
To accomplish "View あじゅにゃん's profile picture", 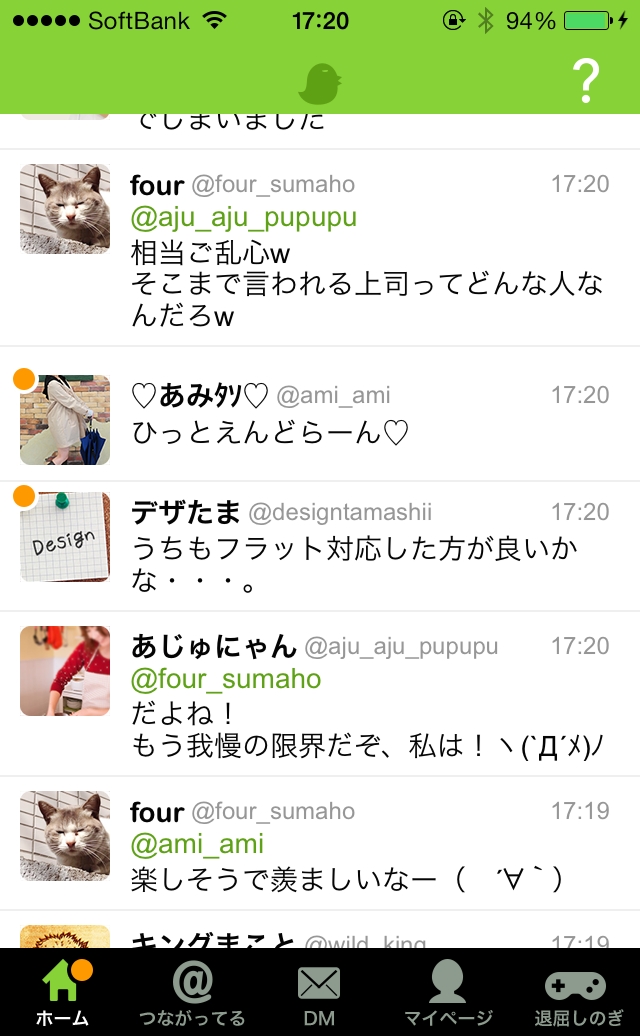I will tap(65, 671).
